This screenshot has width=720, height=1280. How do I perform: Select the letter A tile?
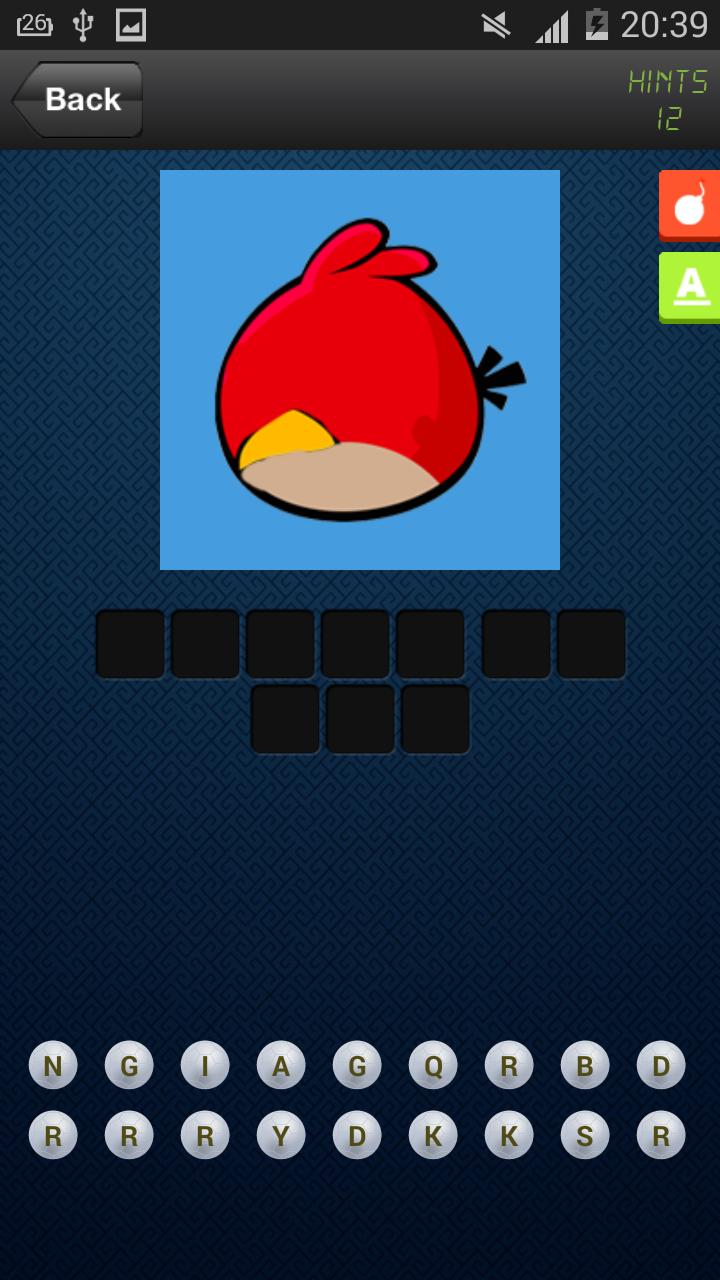click(281, 1065)
